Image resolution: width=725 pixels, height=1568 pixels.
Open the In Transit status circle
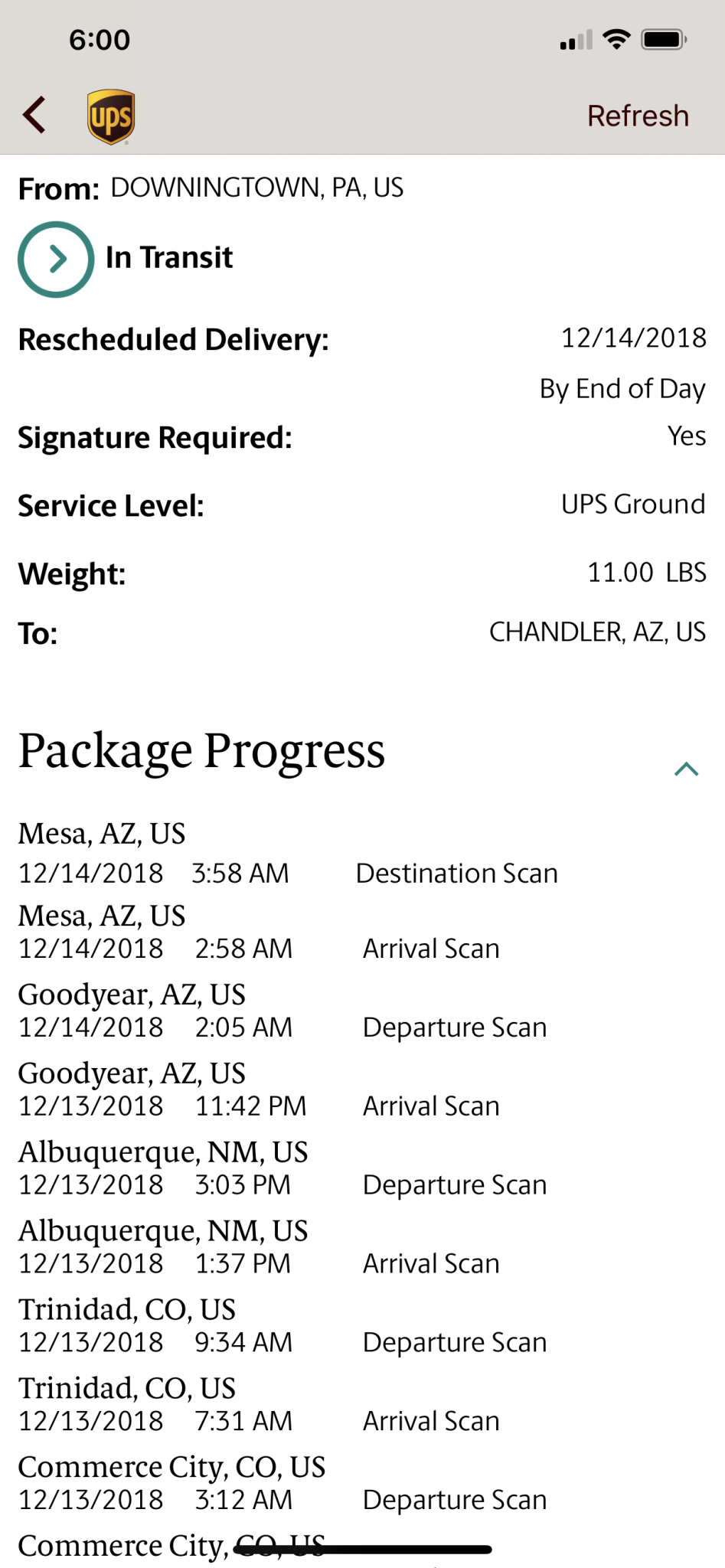(x=56, y=260)
